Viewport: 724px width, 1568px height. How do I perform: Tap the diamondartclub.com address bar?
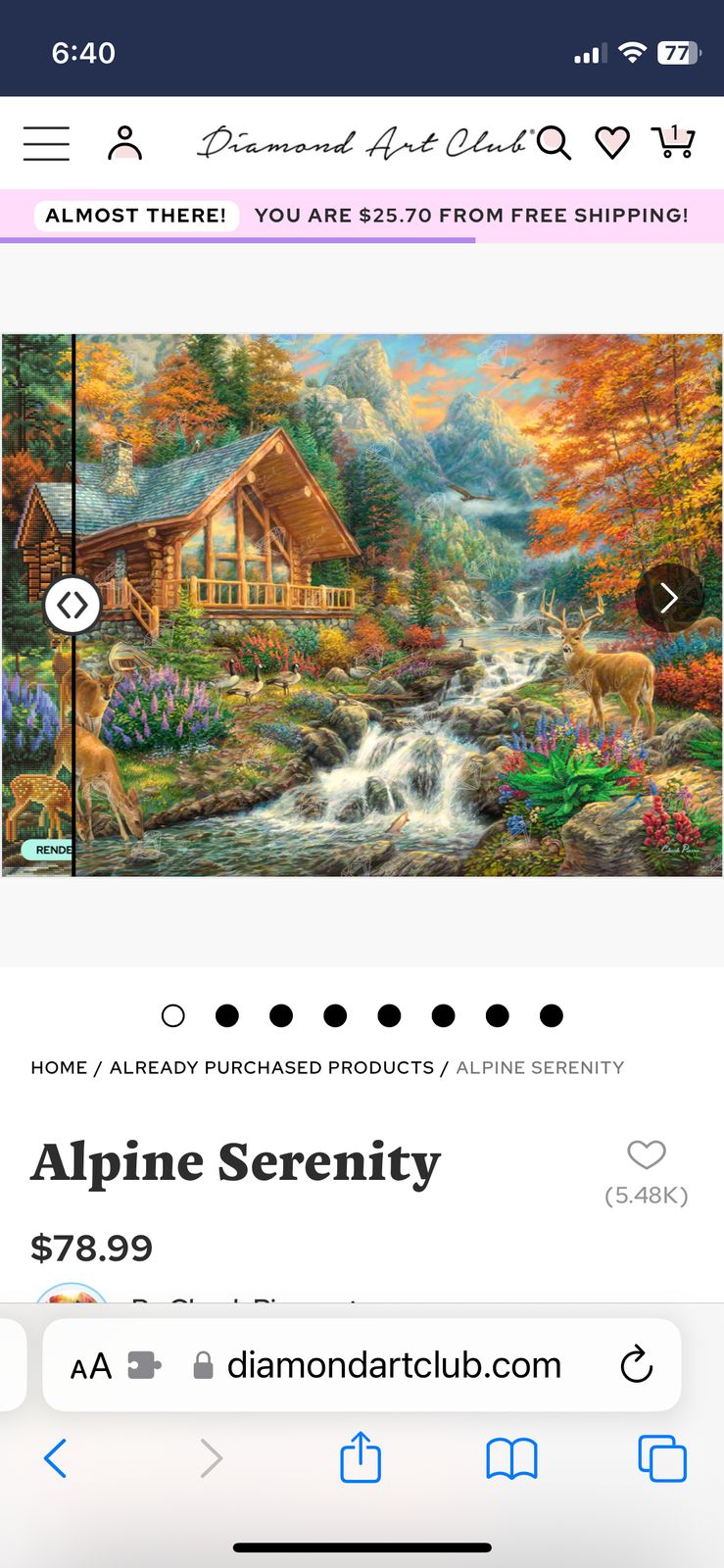394,1364
